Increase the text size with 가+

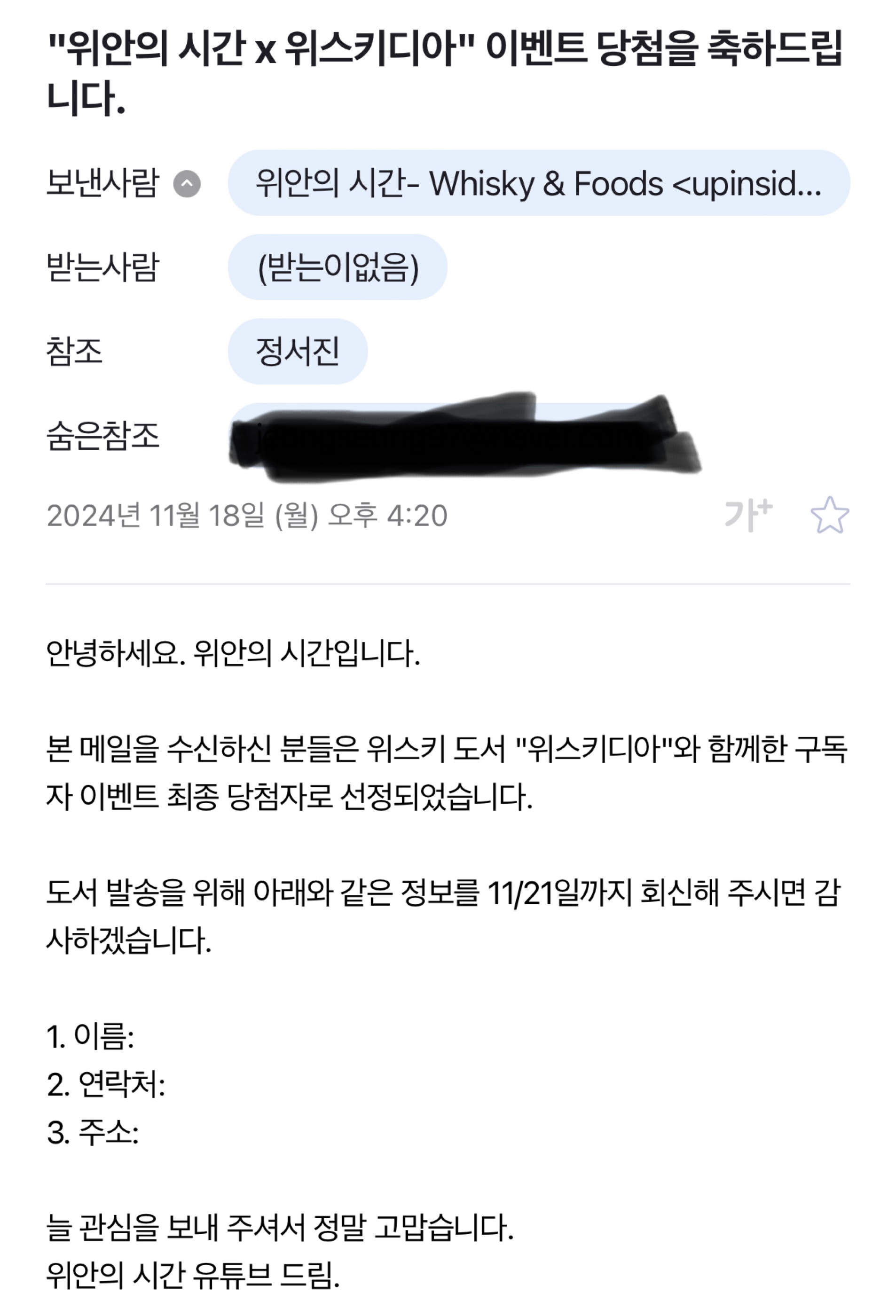(x=747, y=515)
